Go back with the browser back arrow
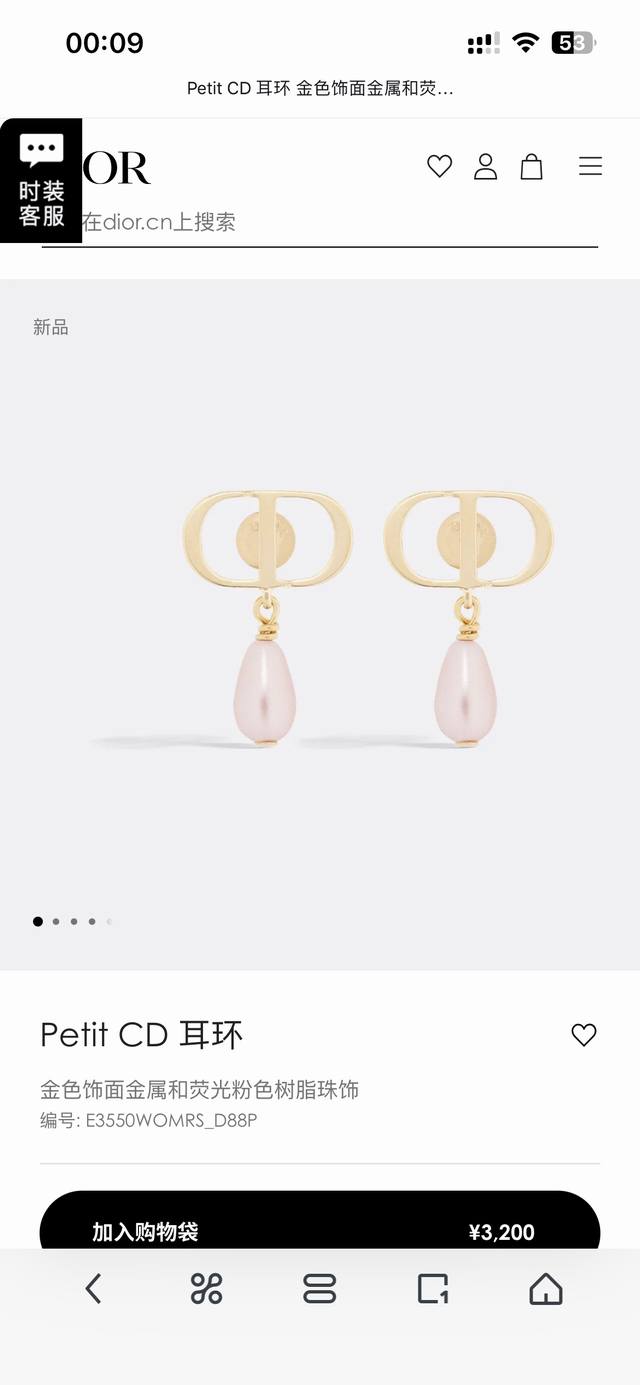The height and width of the screenshot is (1385, 640). pyautogui.click(x=93, y=1289)
